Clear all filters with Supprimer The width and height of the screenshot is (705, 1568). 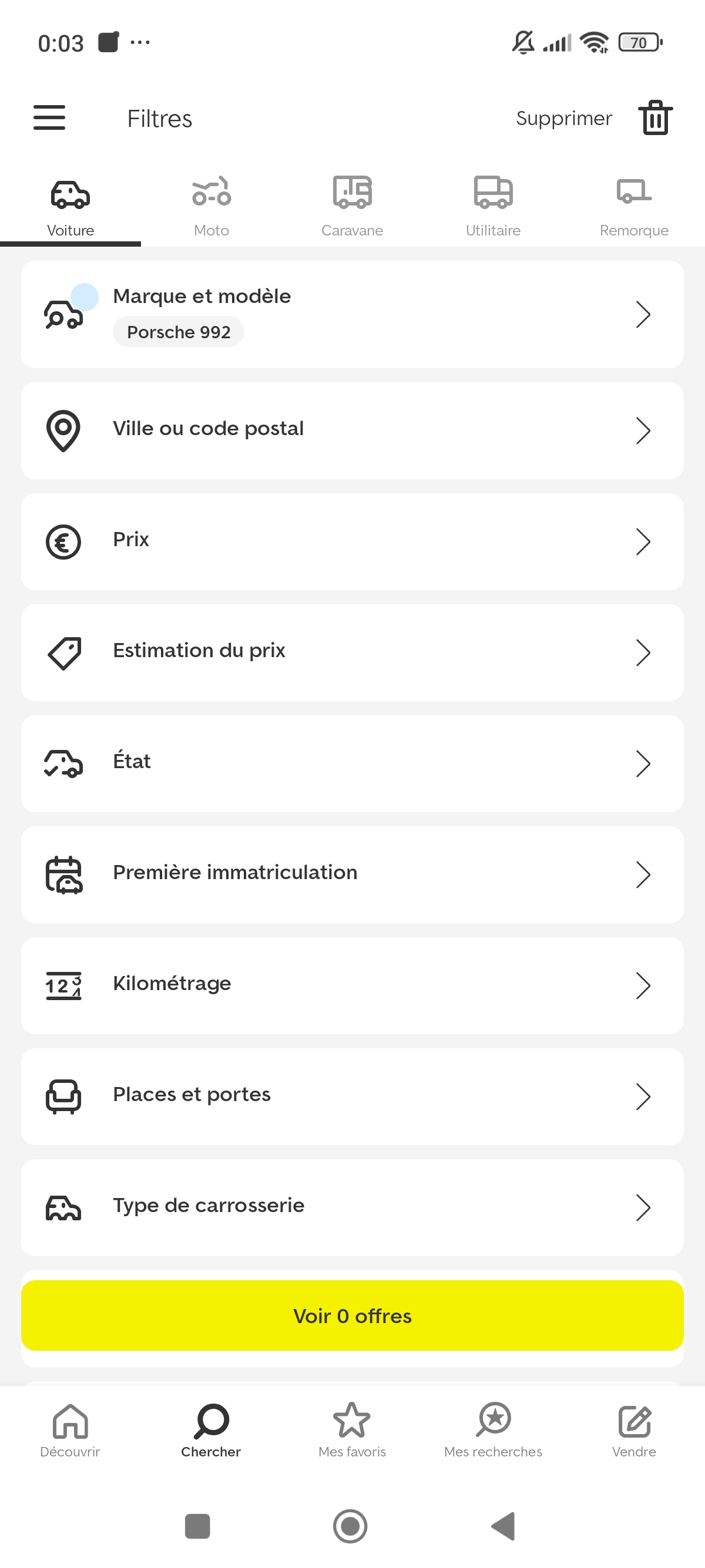point(593,117)
